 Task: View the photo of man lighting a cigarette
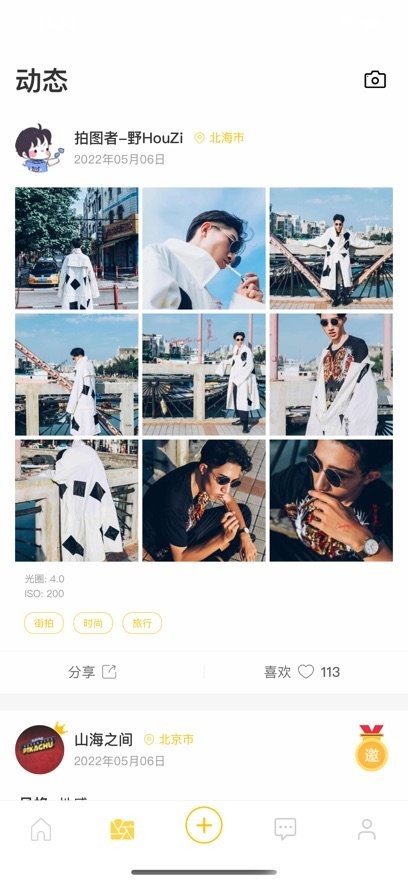pos(204,248)
